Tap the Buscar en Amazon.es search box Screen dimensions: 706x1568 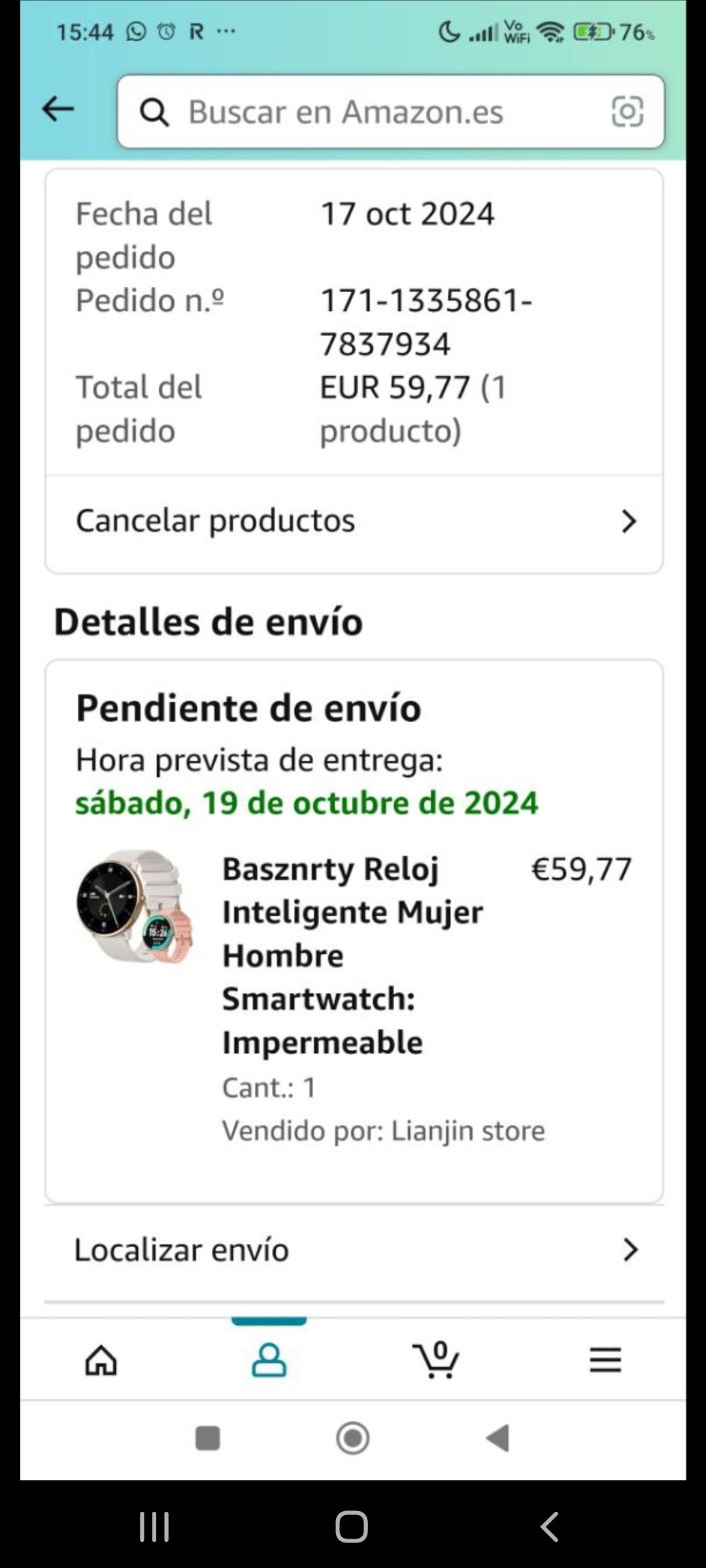(391, 112)
